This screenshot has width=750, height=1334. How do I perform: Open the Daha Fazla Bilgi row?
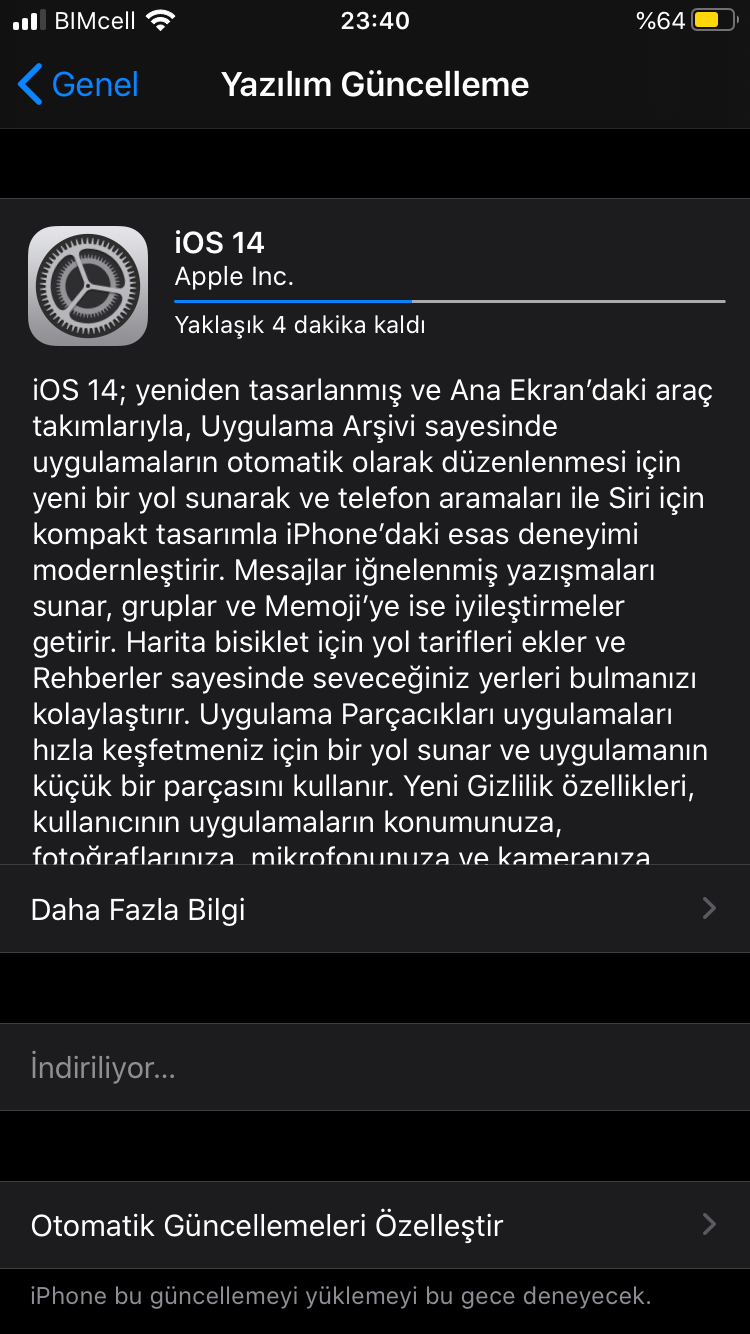(375, 909)
